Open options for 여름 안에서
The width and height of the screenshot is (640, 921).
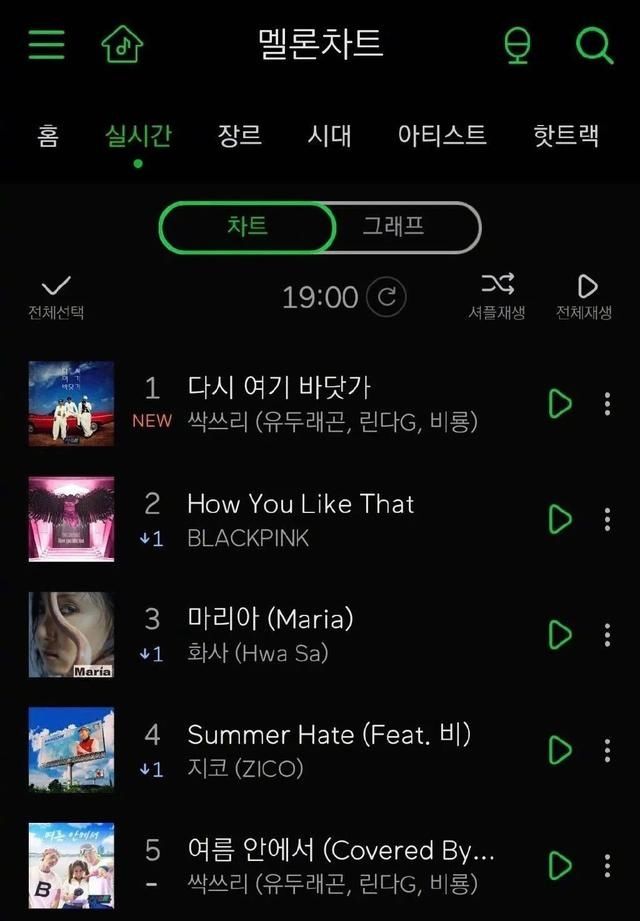(607, 865)
